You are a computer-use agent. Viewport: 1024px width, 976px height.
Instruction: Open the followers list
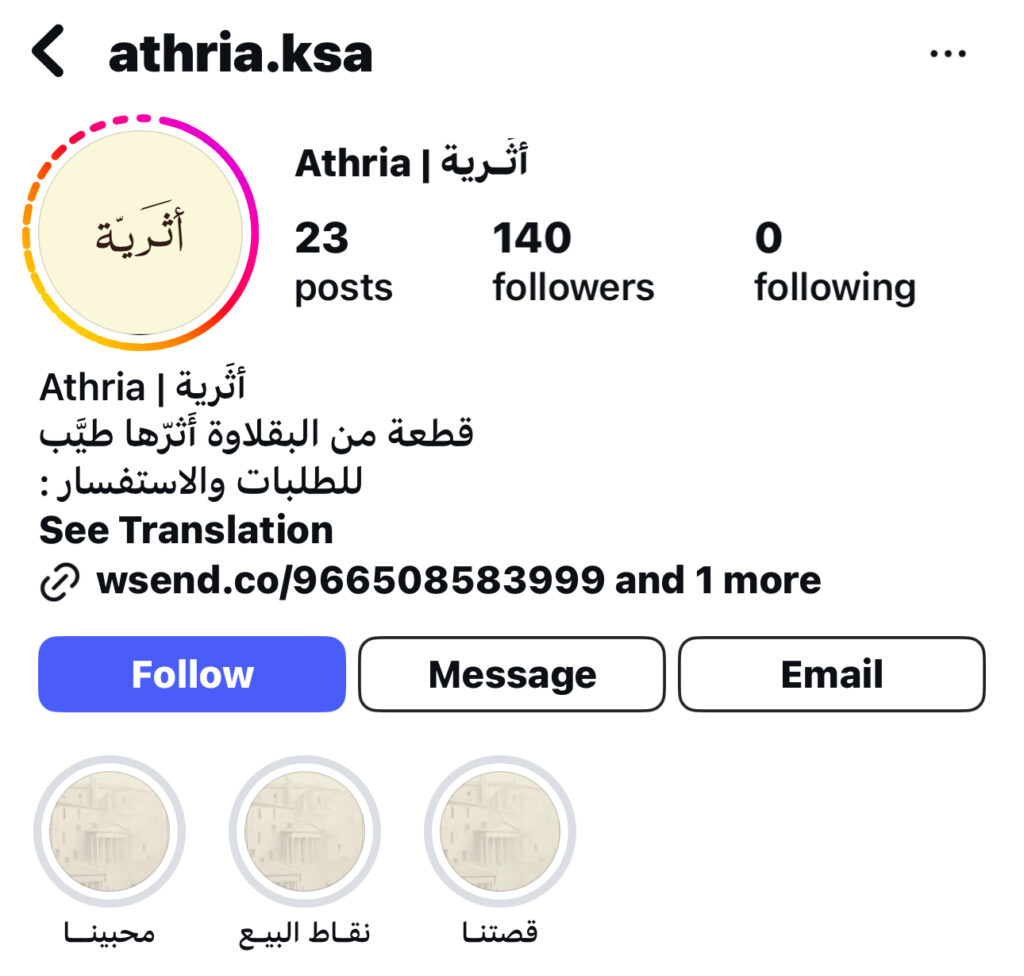point(572,262)
